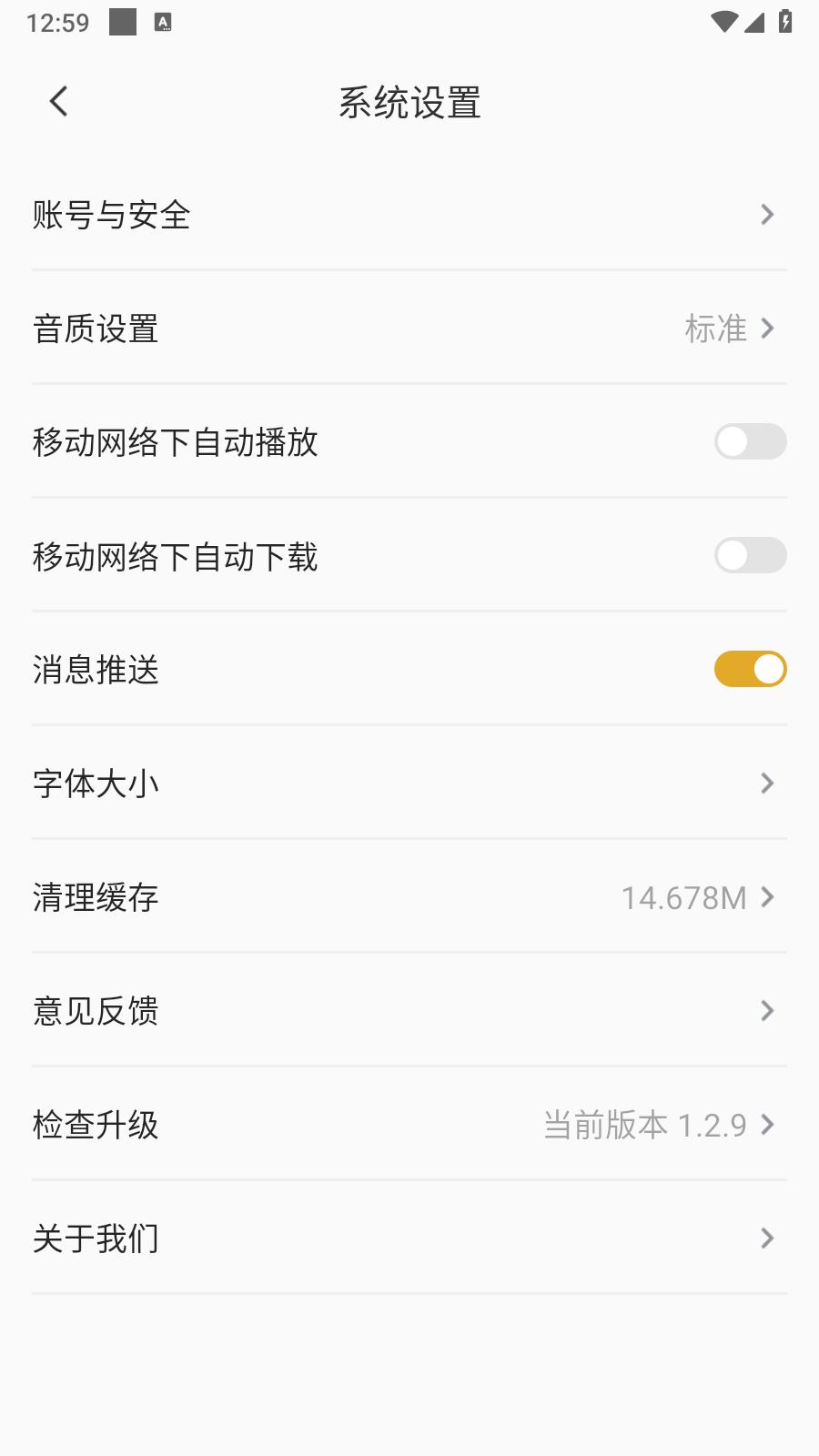Viewport: 819px width, 1456px height.
Task: Open 意见反馈 page
Action: (409, 1011)
